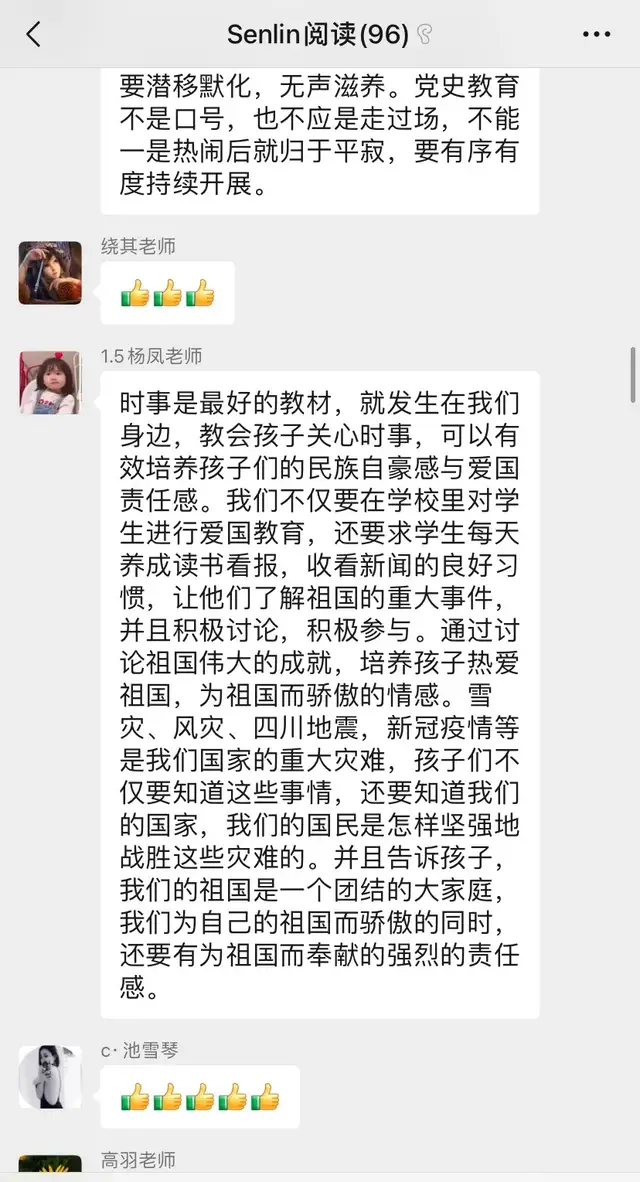Viewport: 640px width, 1182px height.
Task: Open the group chat overflow menu
Action: pyautogui.click(x=596, y=35)
